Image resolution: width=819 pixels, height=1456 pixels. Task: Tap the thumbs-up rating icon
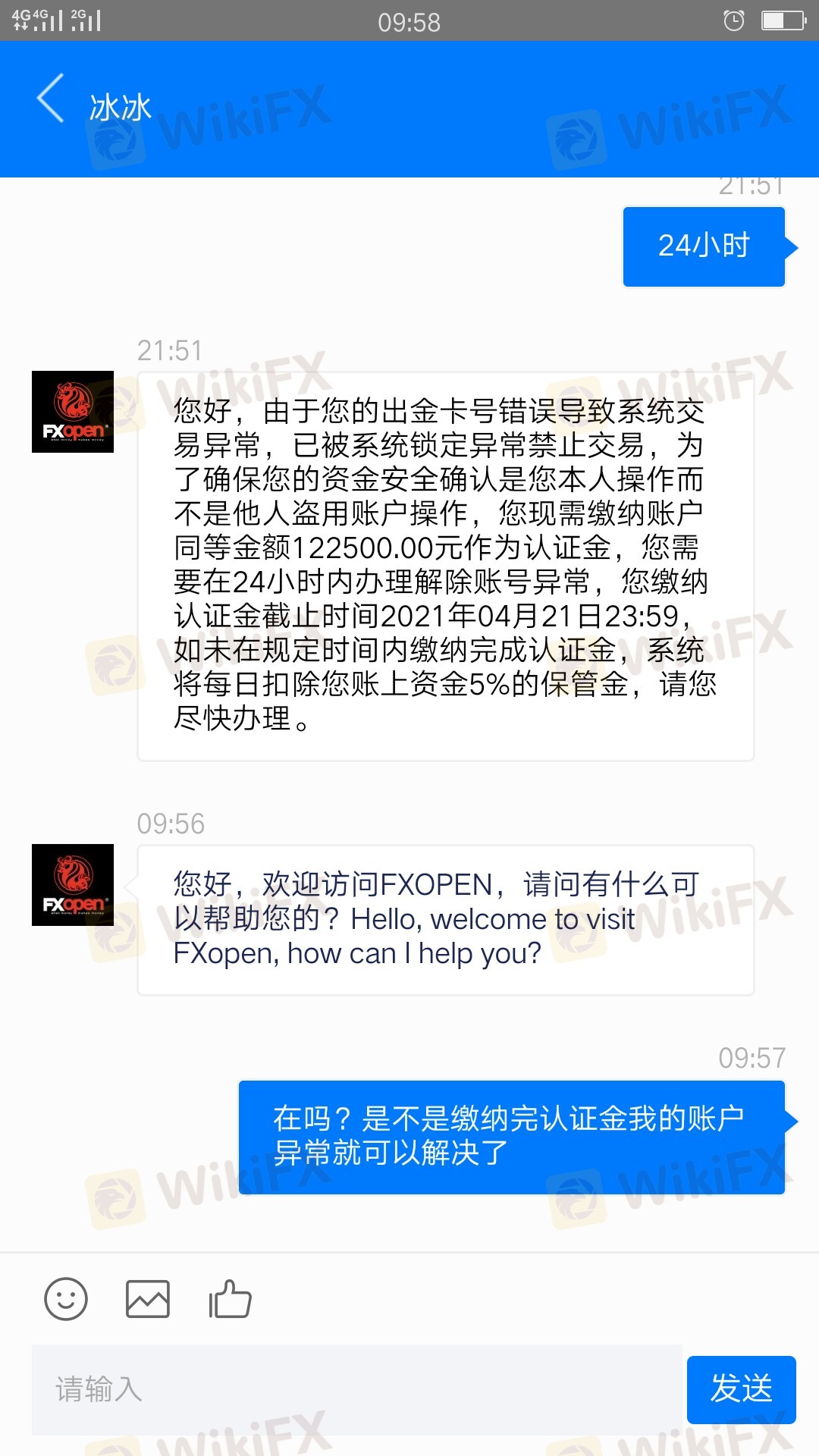click(x=230, y=1298)
